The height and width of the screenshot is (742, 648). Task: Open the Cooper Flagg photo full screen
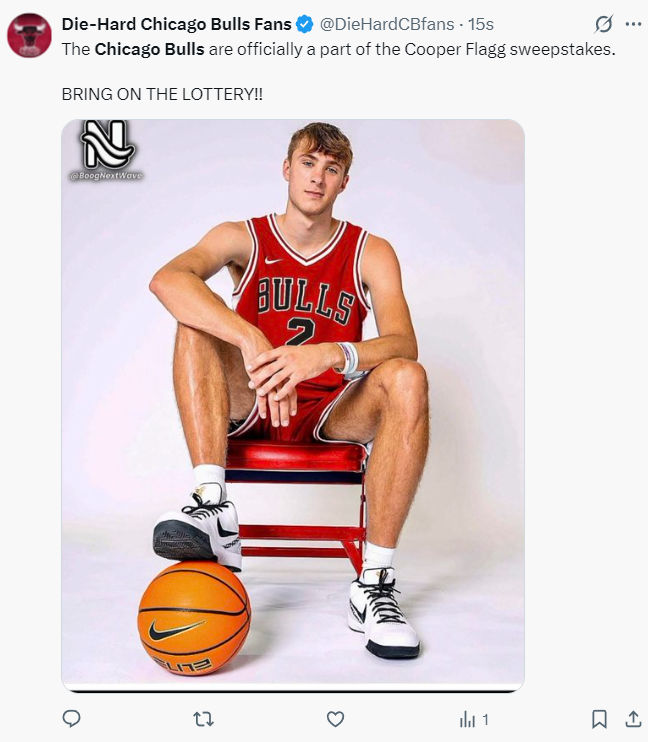coord(292,405)
